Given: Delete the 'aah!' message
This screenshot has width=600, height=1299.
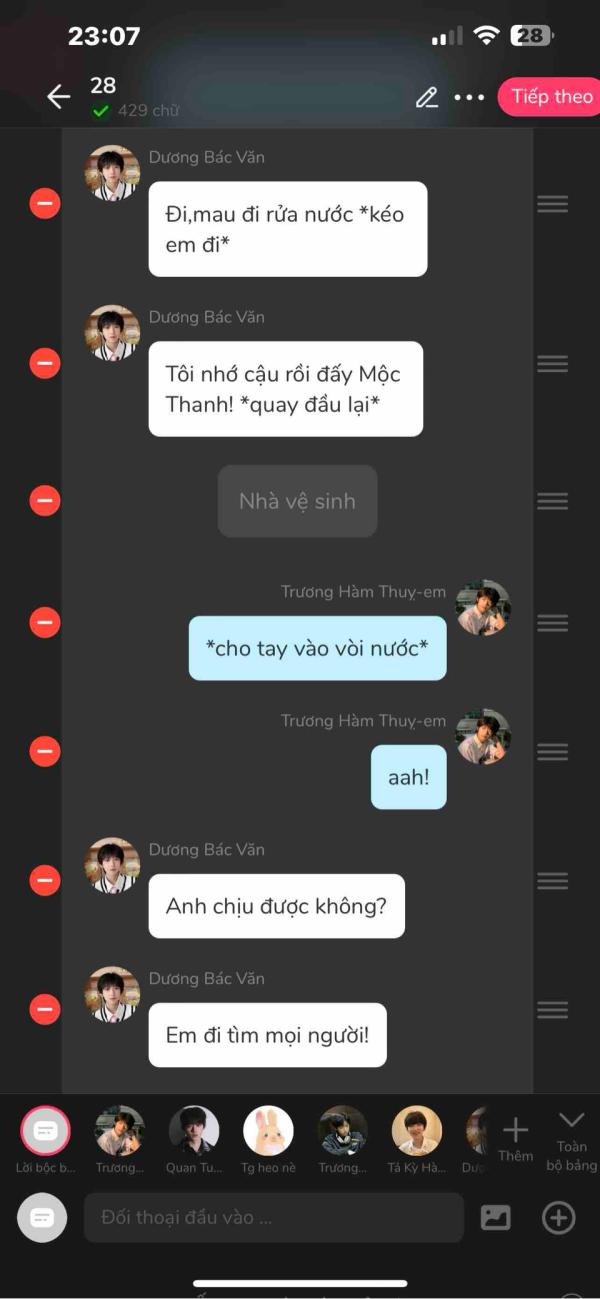Looking at the screenshot, I should (x=44, y=751).
